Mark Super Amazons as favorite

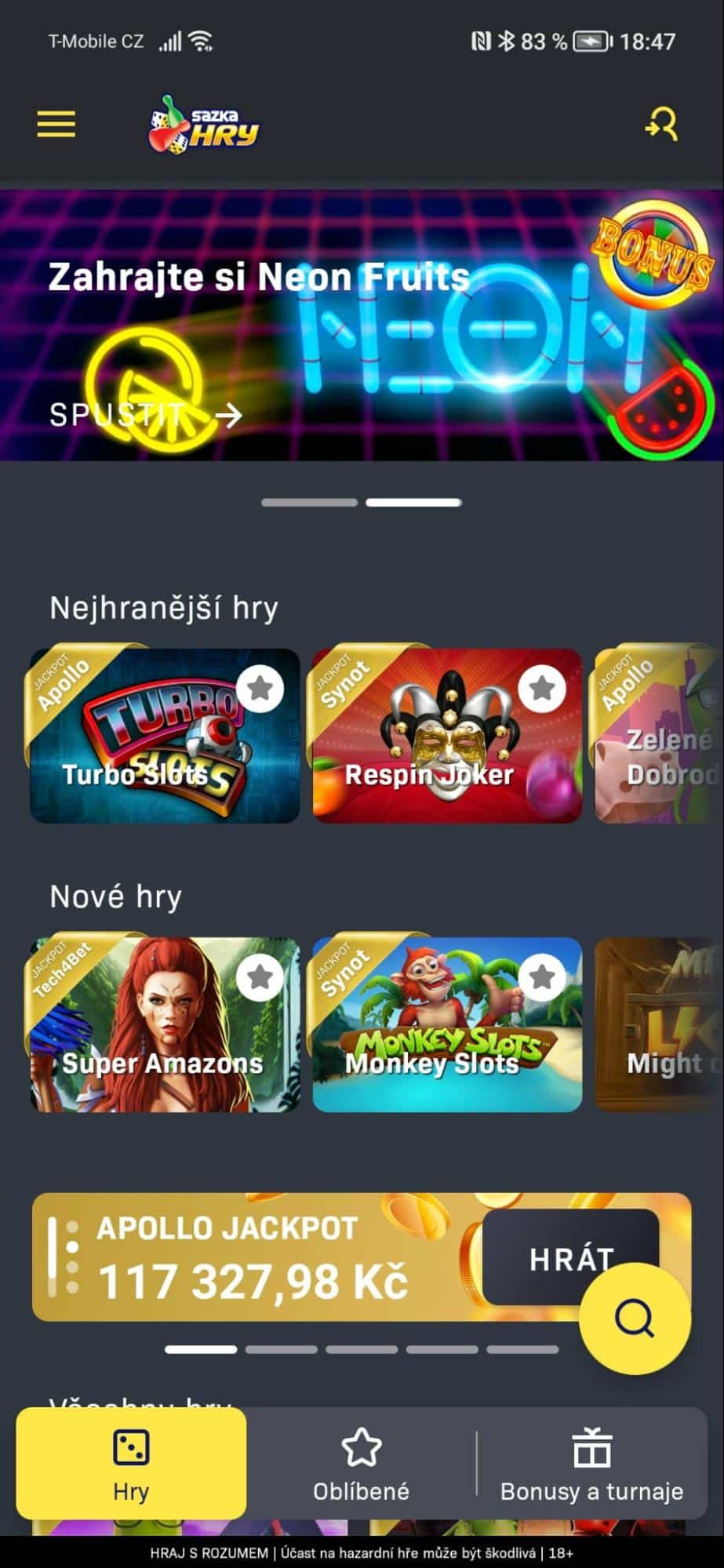pos(260,977)
